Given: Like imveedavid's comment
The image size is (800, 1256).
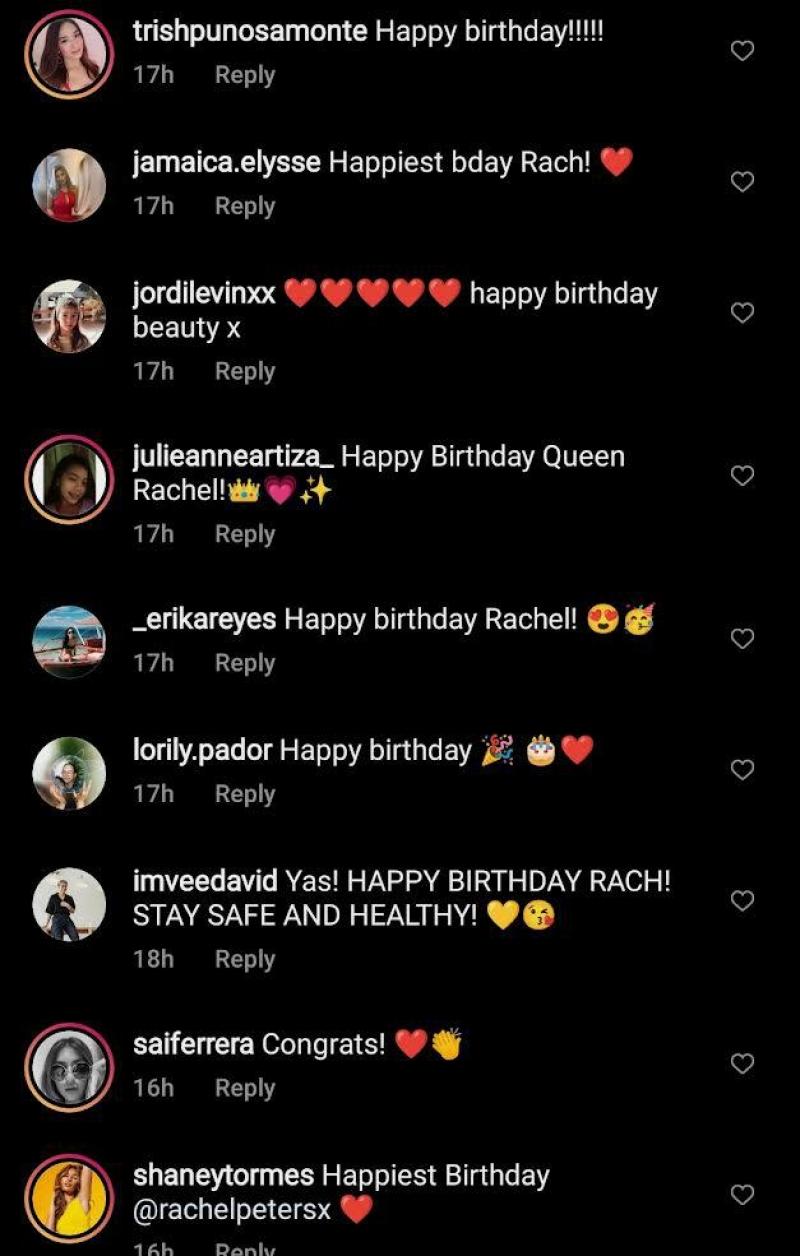Looking at the screenshot, I should tap(742, 901).
